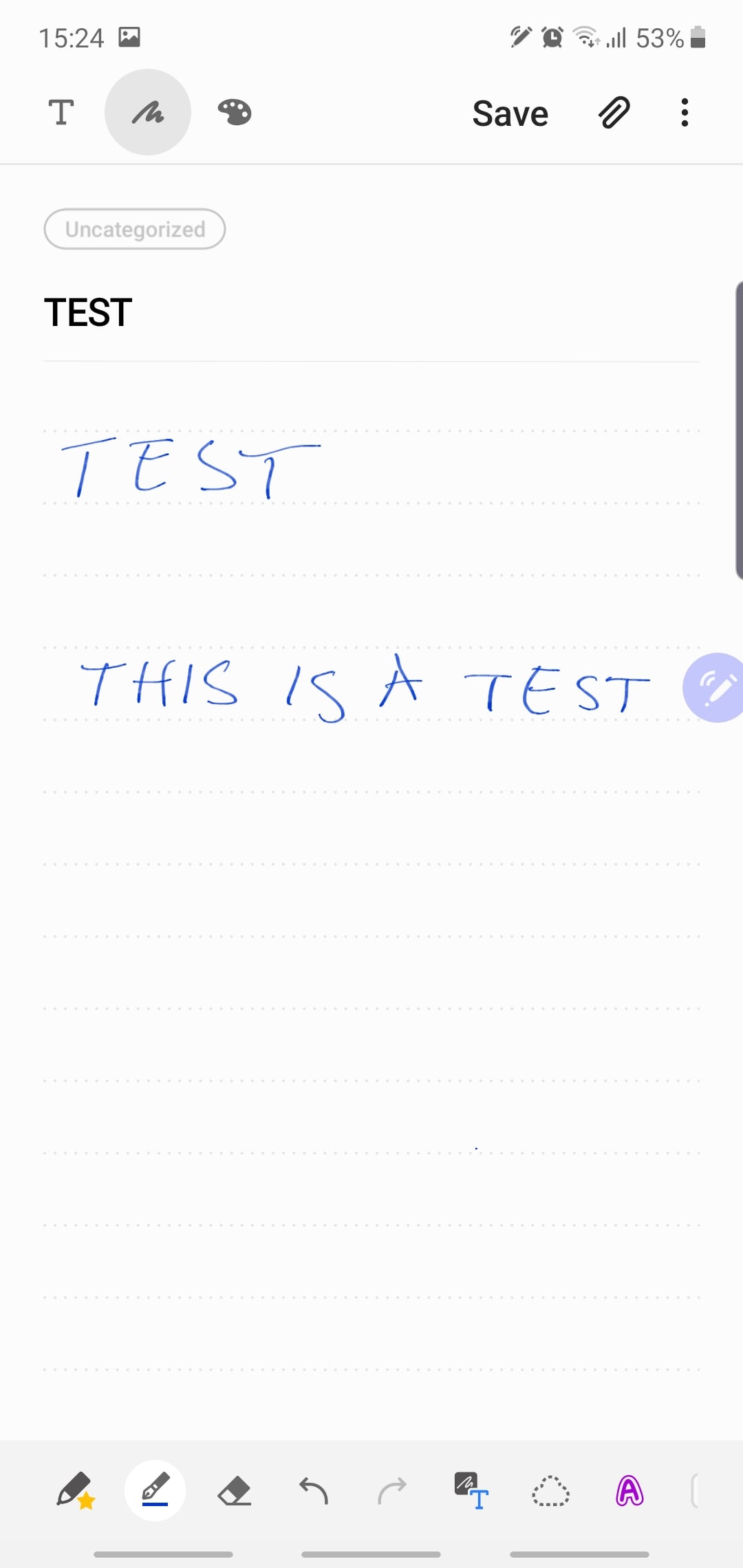Screen dimensions: 743x1568
Task: Open the three-dot overflow menu
Action: 685,113
